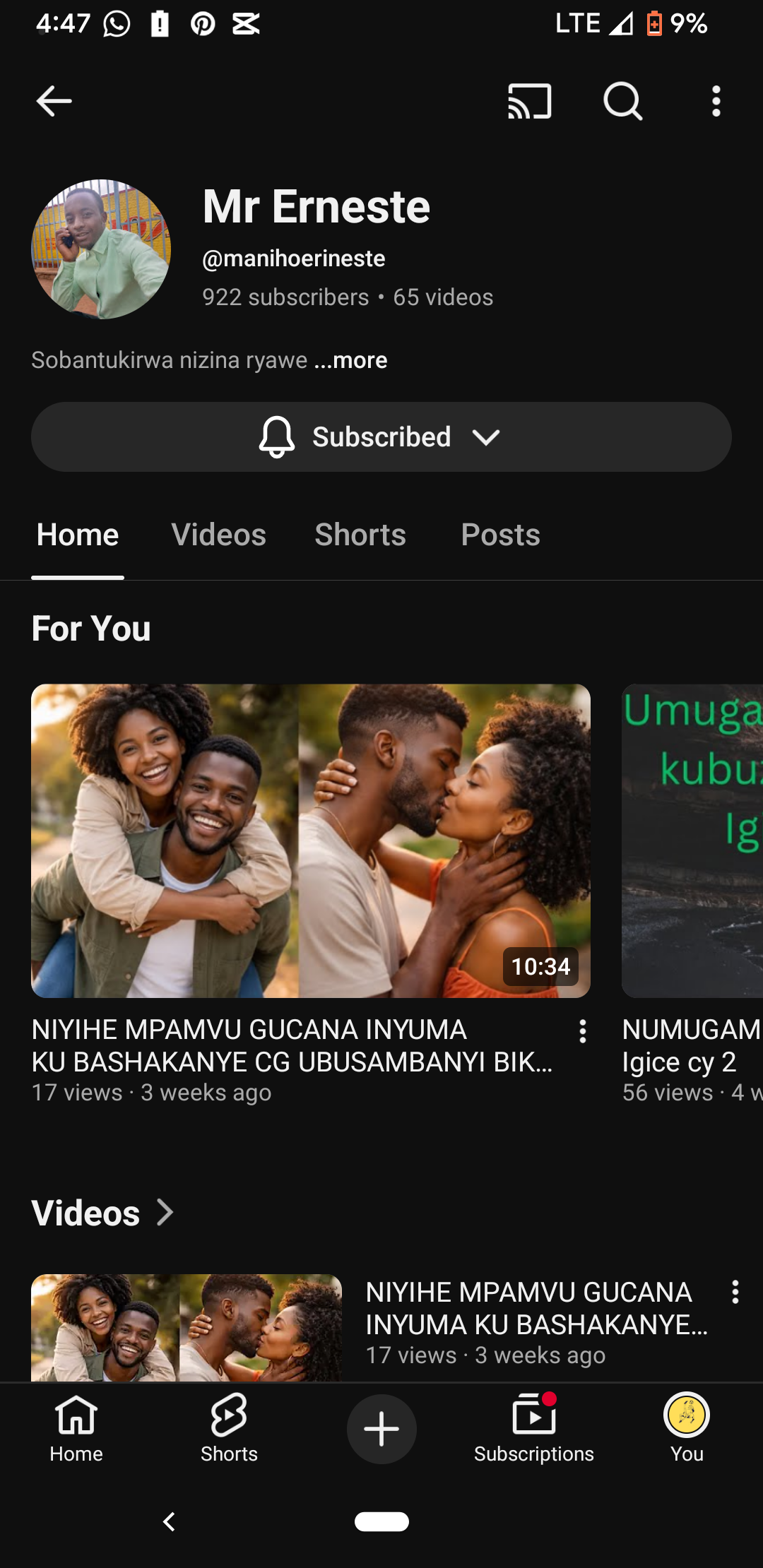The width and height of the screenshot is (763, 1568).
Task: View Mr Erneste profile picture
Action: 101,249
